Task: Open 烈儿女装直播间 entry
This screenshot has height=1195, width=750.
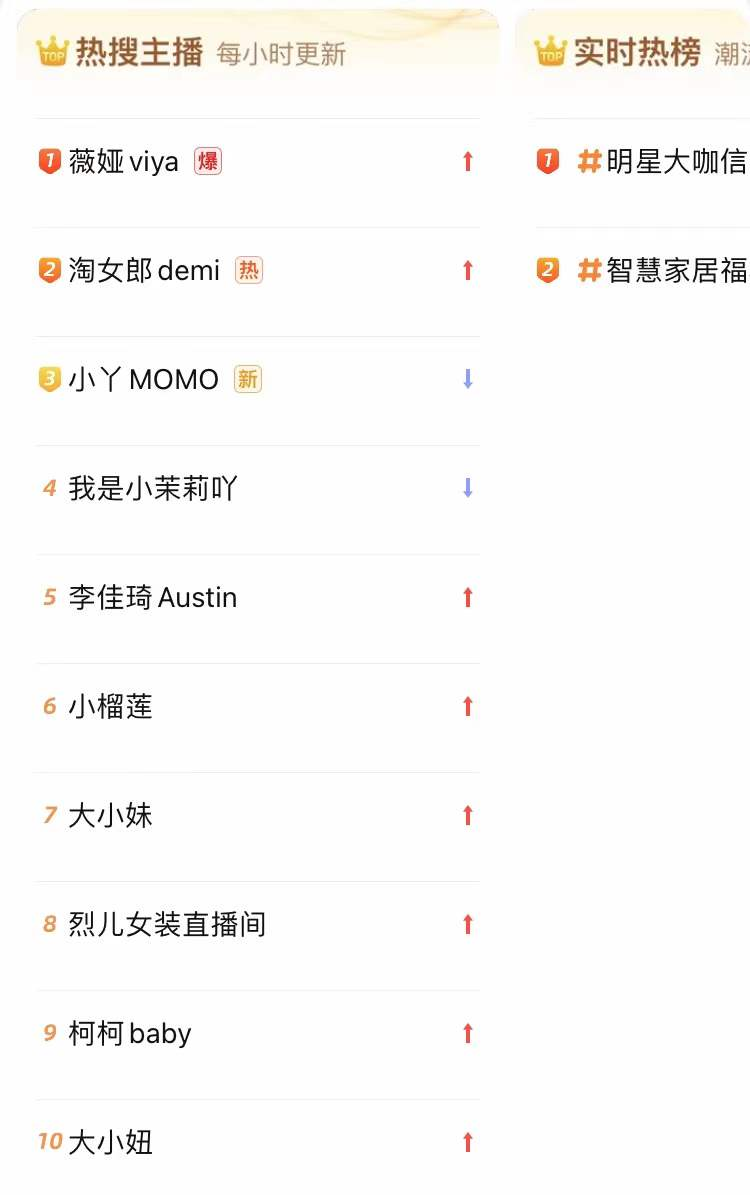Action: 167,925
